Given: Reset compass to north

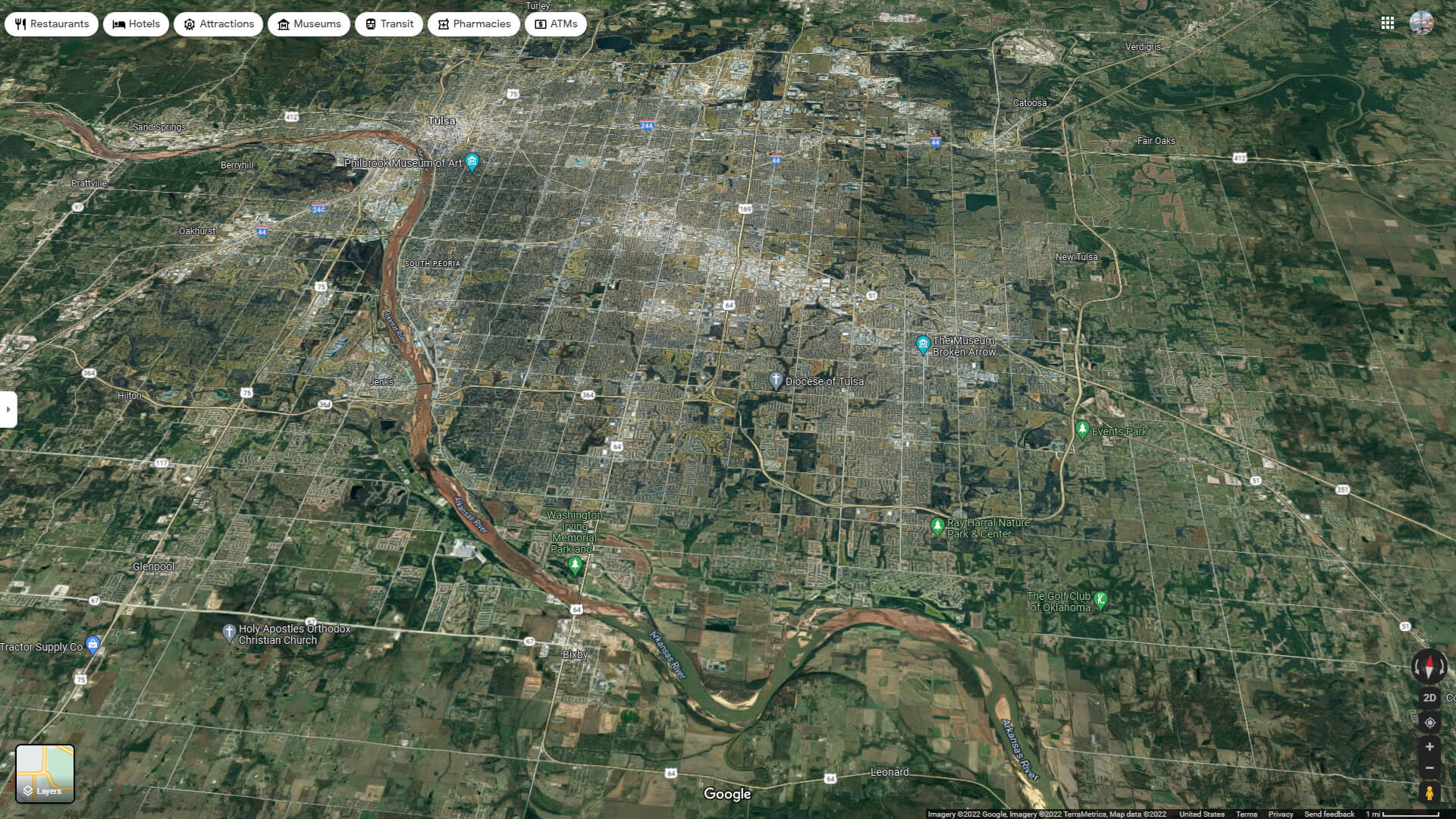Looking at the screenshot, I should click(1429, 667).
